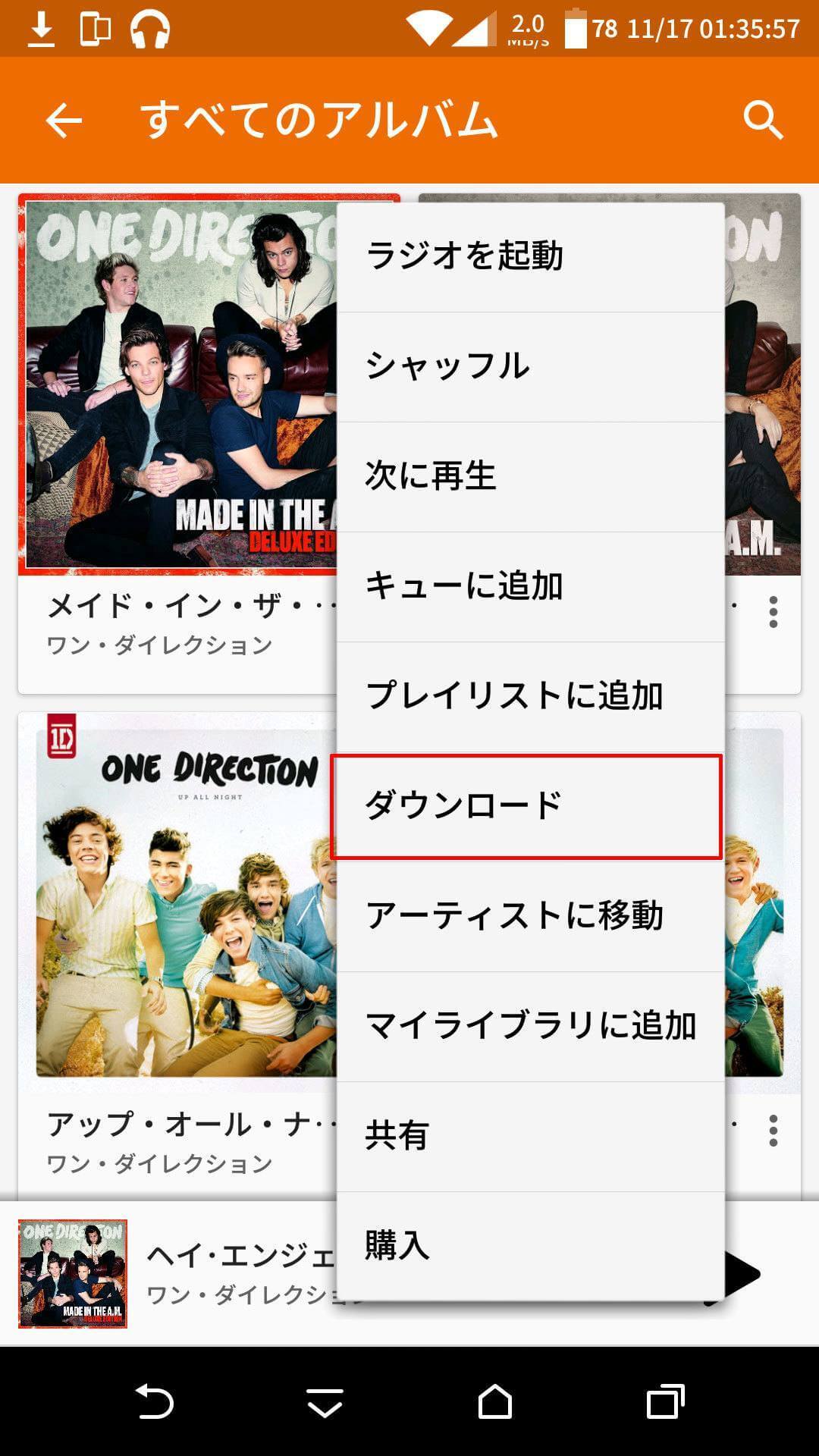
Task: Choose シャッフル in the popup menu
Action: [531, 367]
